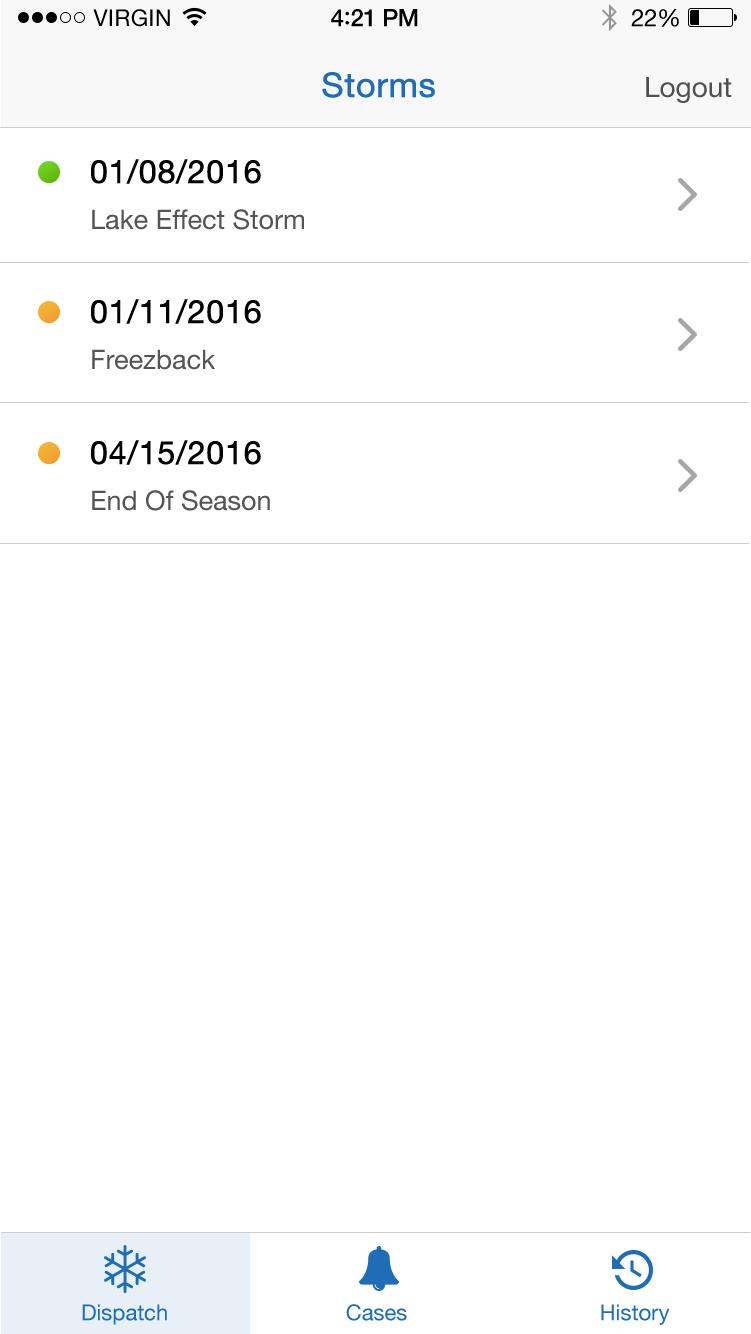This screenshot has height=1334, width=751.
Task: Log out of the app
Action: (687, 88)
